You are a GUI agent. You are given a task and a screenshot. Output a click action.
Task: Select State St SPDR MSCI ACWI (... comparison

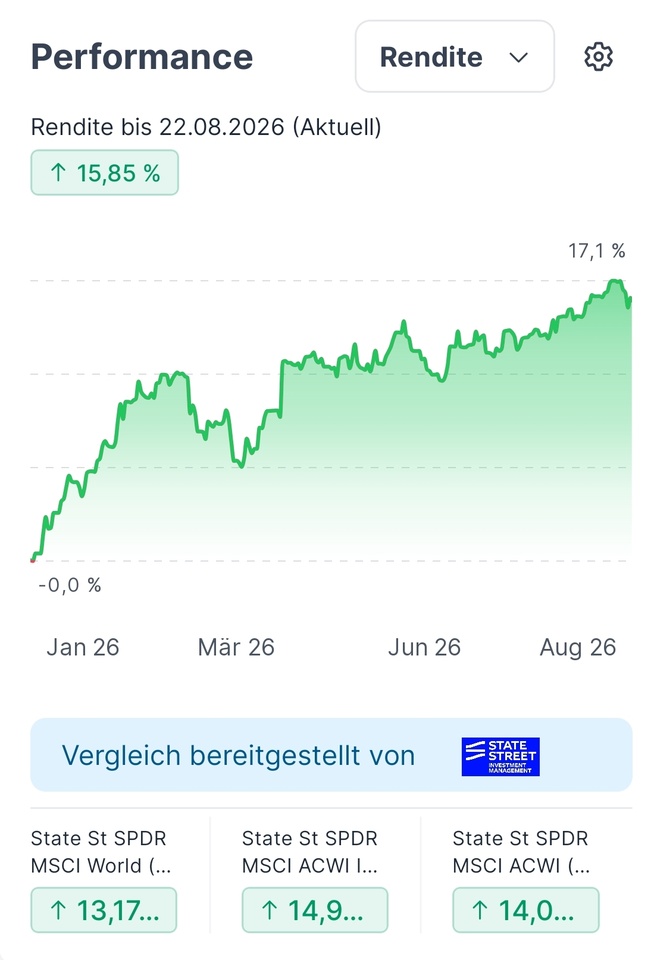[x=525, y=880]
